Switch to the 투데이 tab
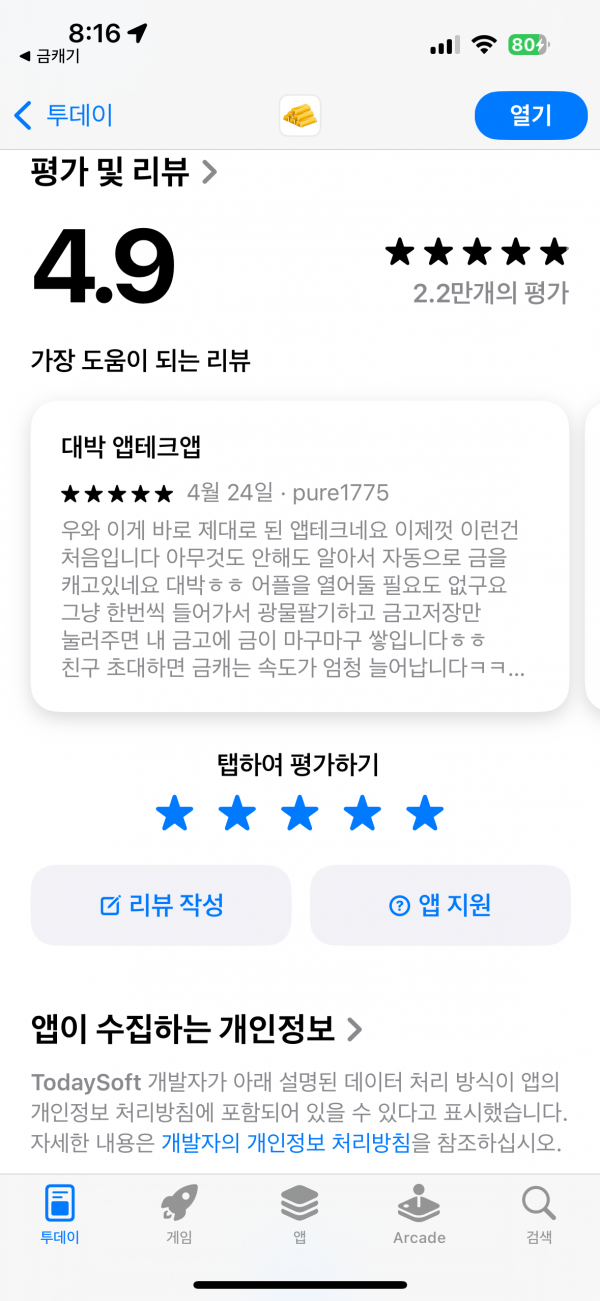Screen dimensions: 600x1301 (60, 1214)
